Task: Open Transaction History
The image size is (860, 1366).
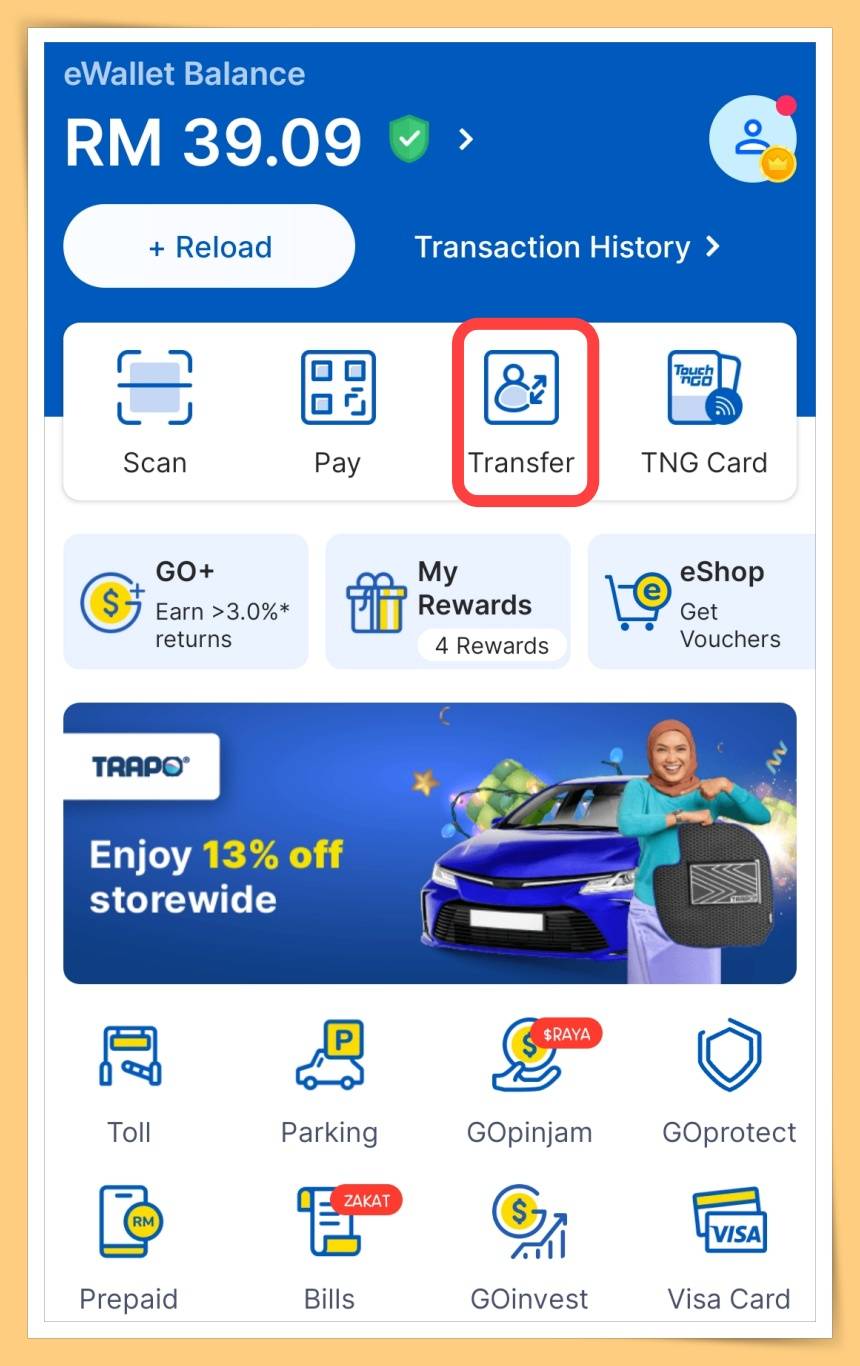Action: [566, 247]
